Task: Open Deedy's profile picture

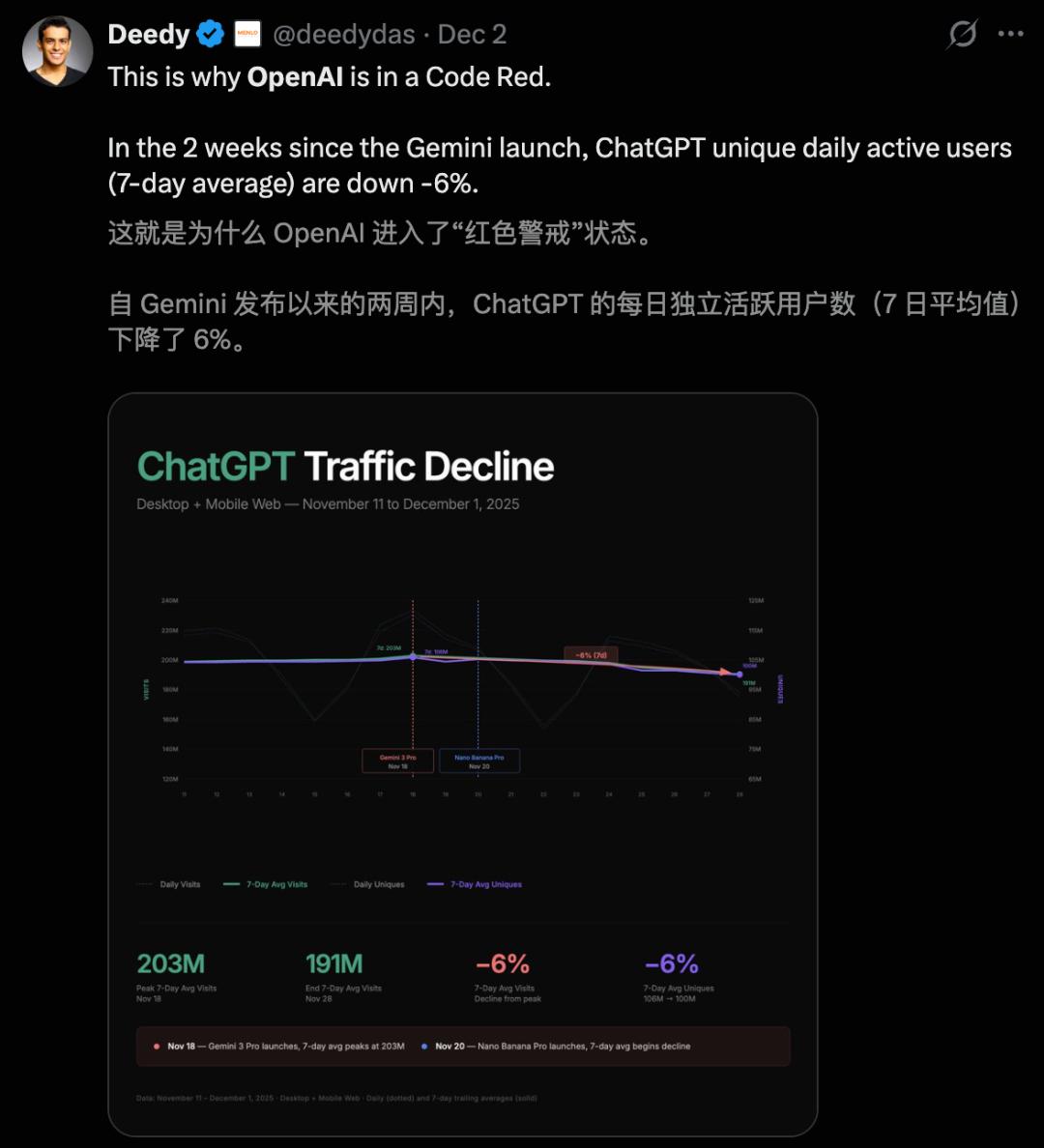Action: tap(57, 51)
